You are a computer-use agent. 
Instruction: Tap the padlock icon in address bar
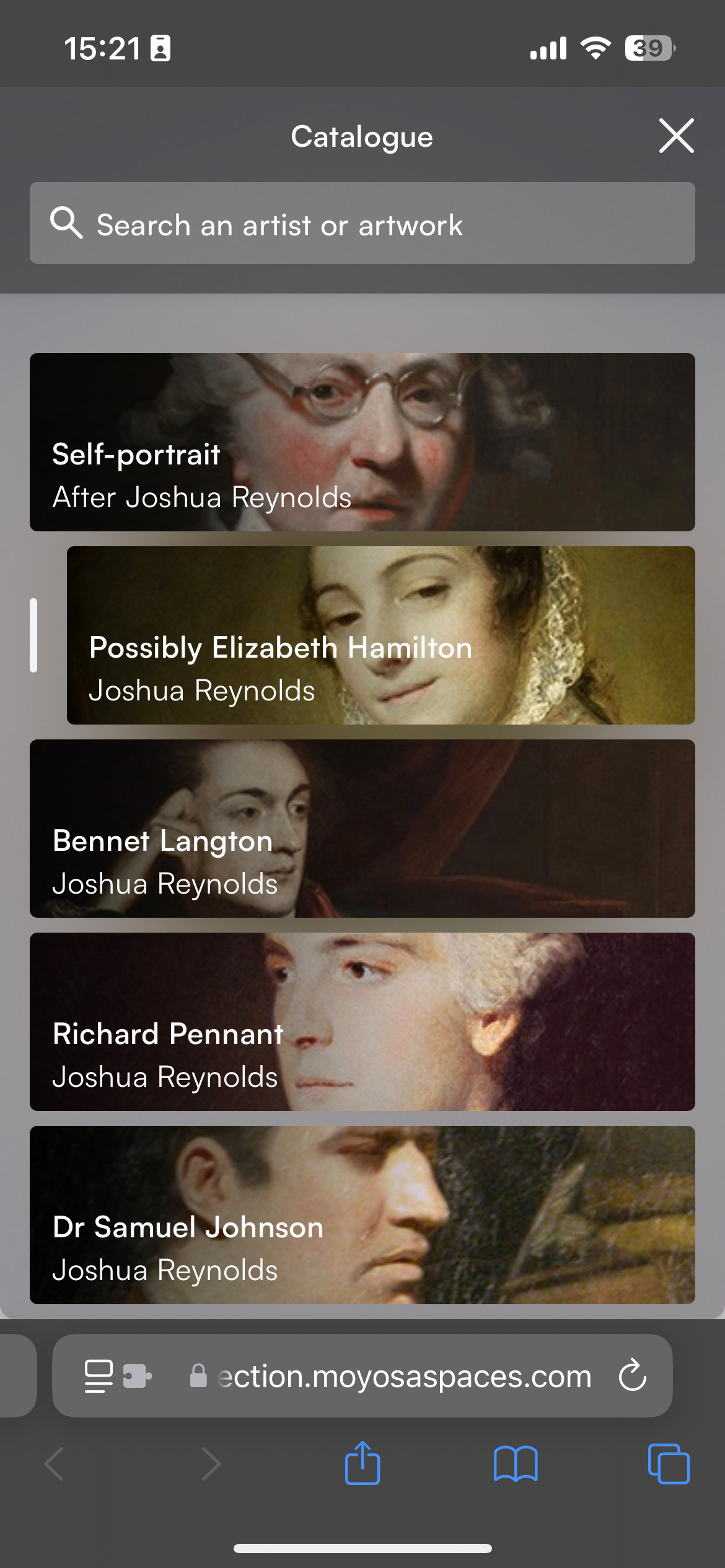point(199,1375)
